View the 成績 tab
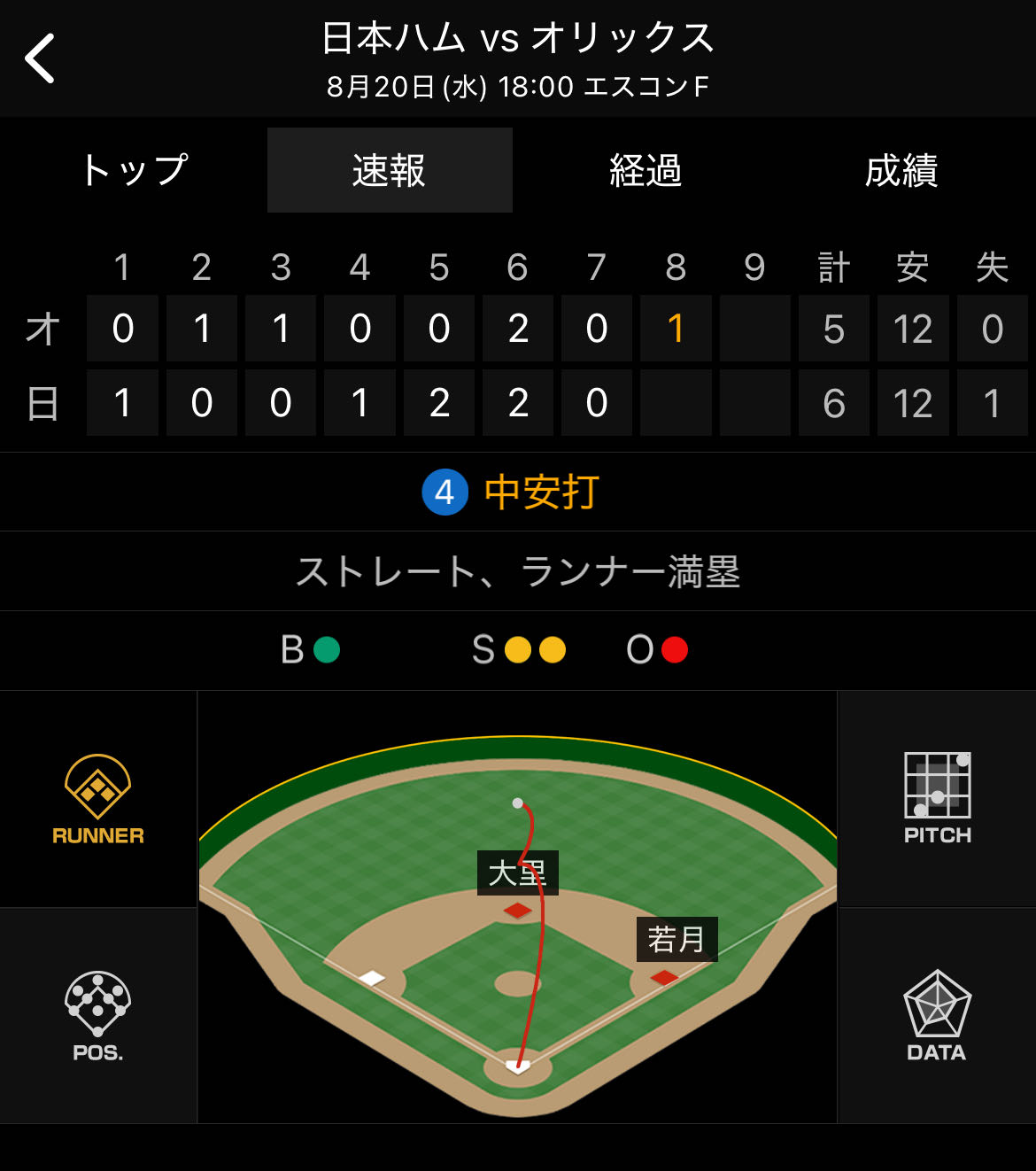 pos(901,170)
